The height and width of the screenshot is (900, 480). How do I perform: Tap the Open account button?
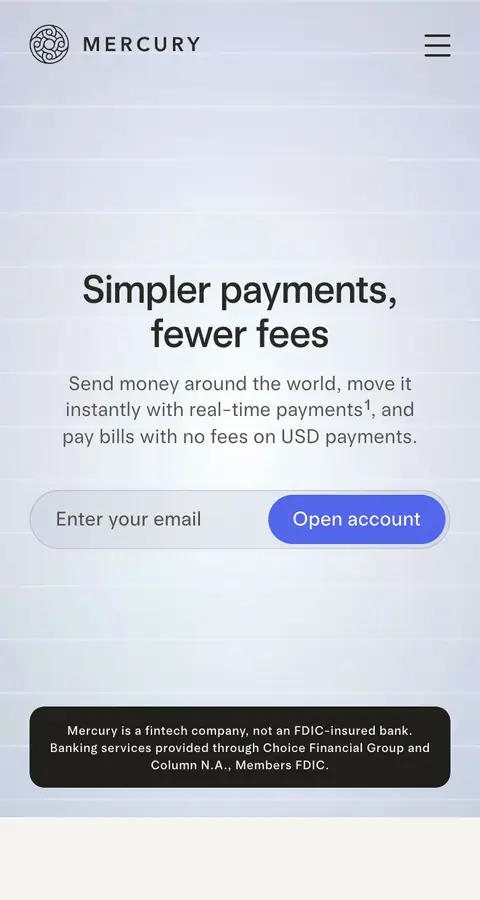[x=357, y=519]
